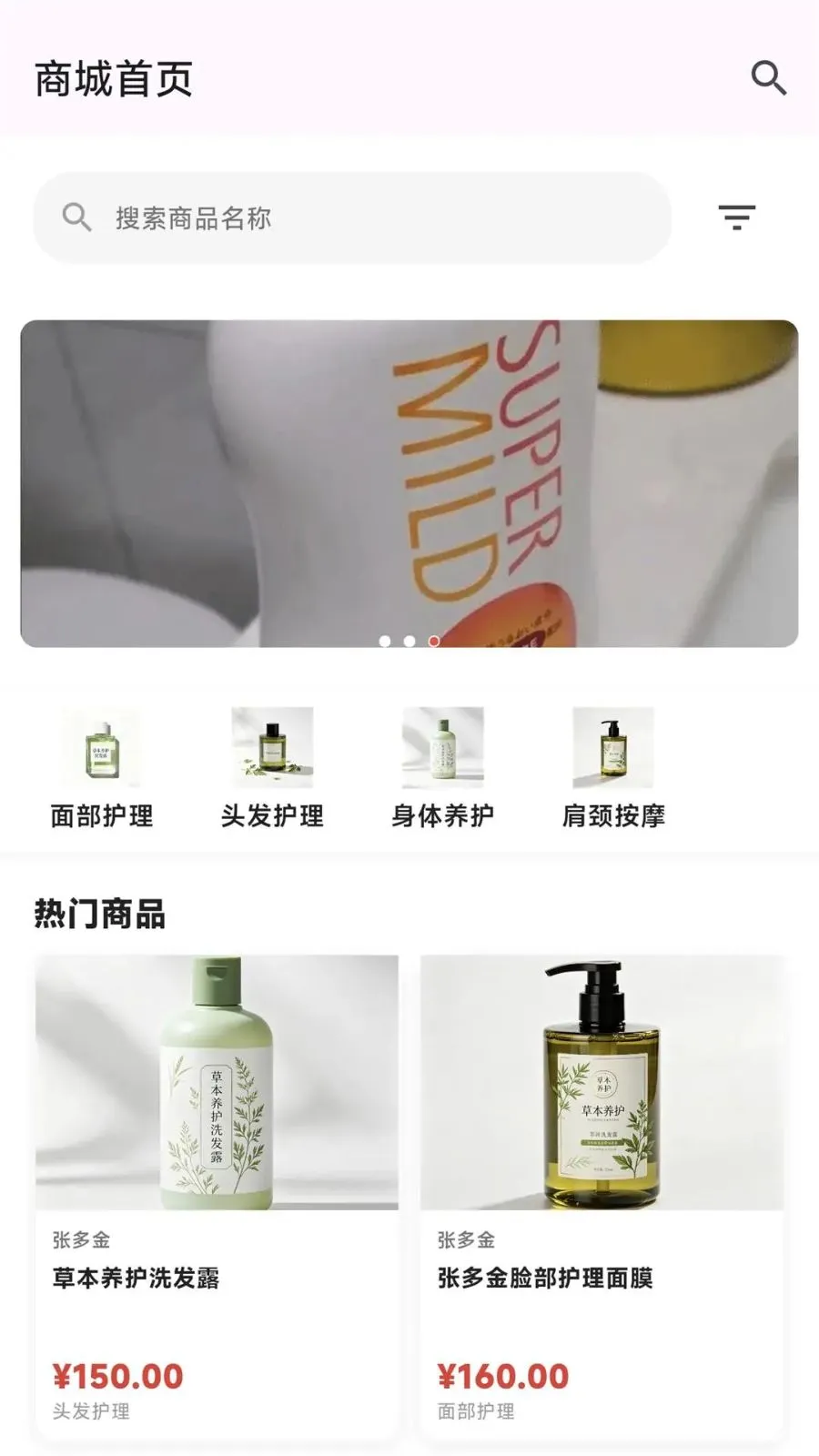Screen dimensions: 819x1456
Task: Open the SUPER MILD banner
Action: click(409, 483)
